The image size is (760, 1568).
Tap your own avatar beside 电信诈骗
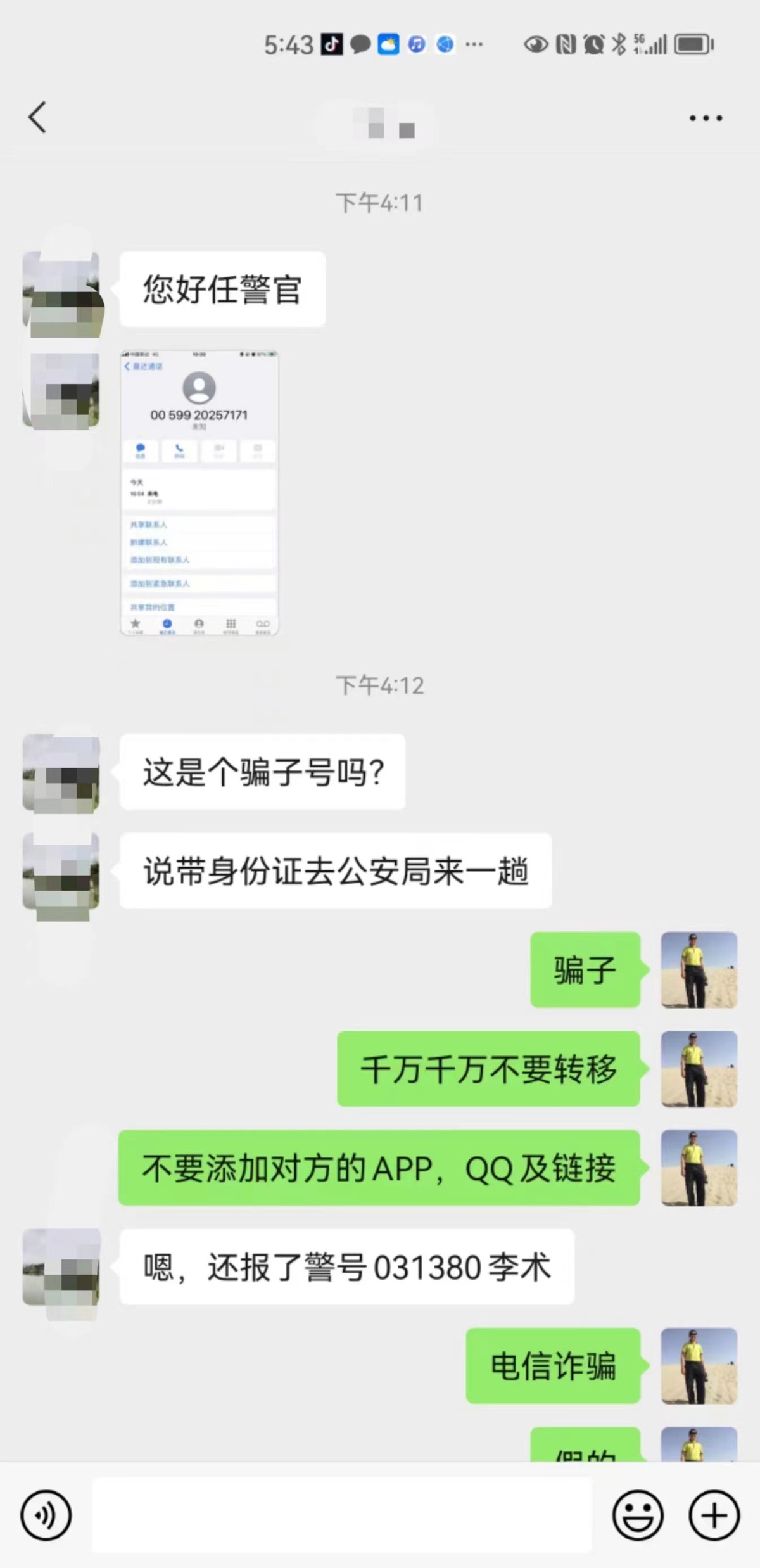(x=699, y=1365)
